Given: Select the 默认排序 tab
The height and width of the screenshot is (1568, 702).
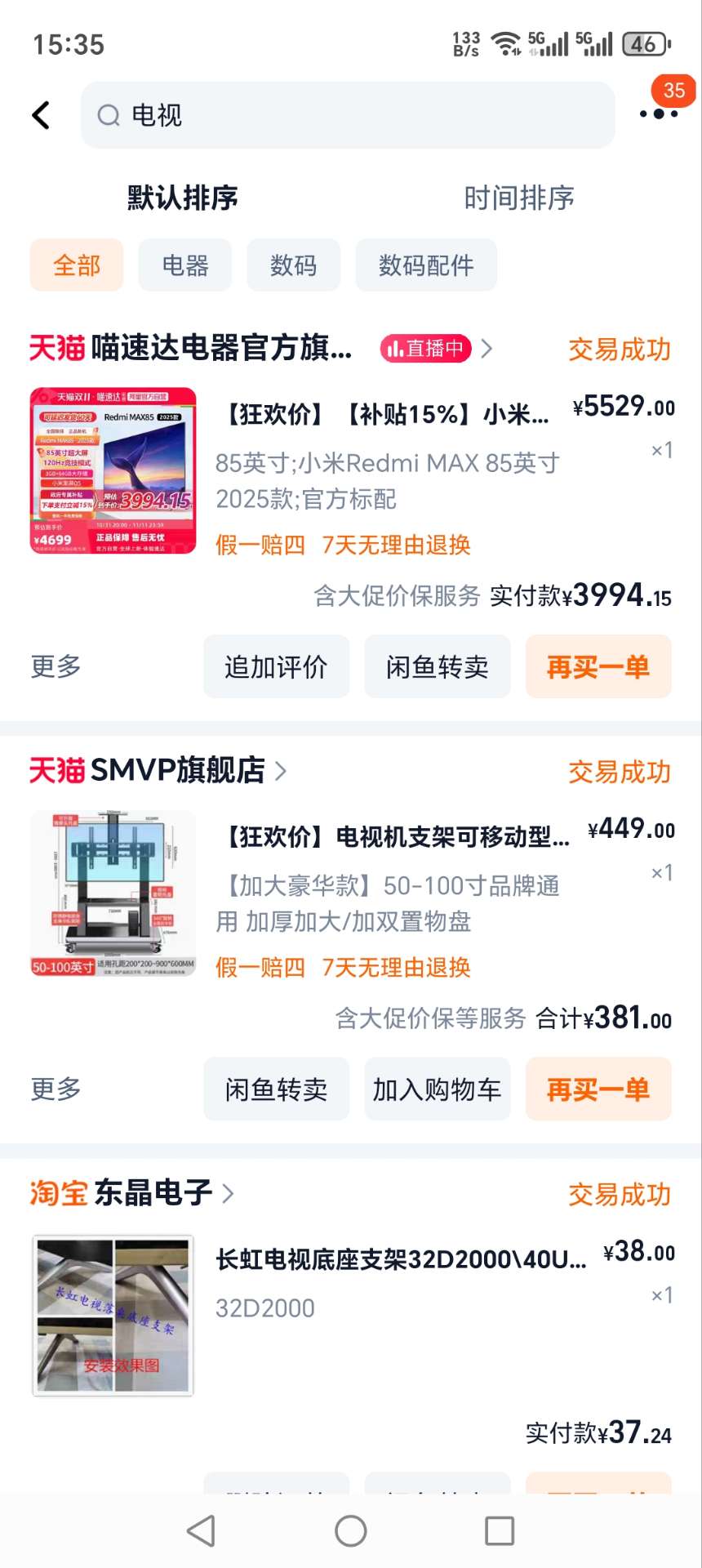Looking at the screenshot, I should click(182, 198).
